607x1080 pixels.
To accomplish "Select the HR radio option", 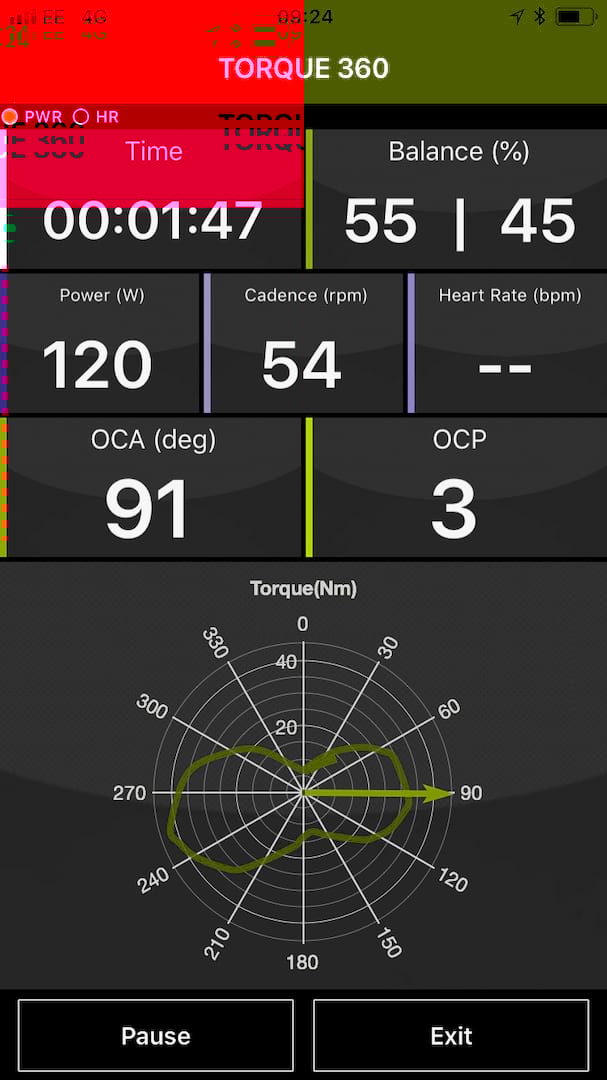I will coord(82,117).
